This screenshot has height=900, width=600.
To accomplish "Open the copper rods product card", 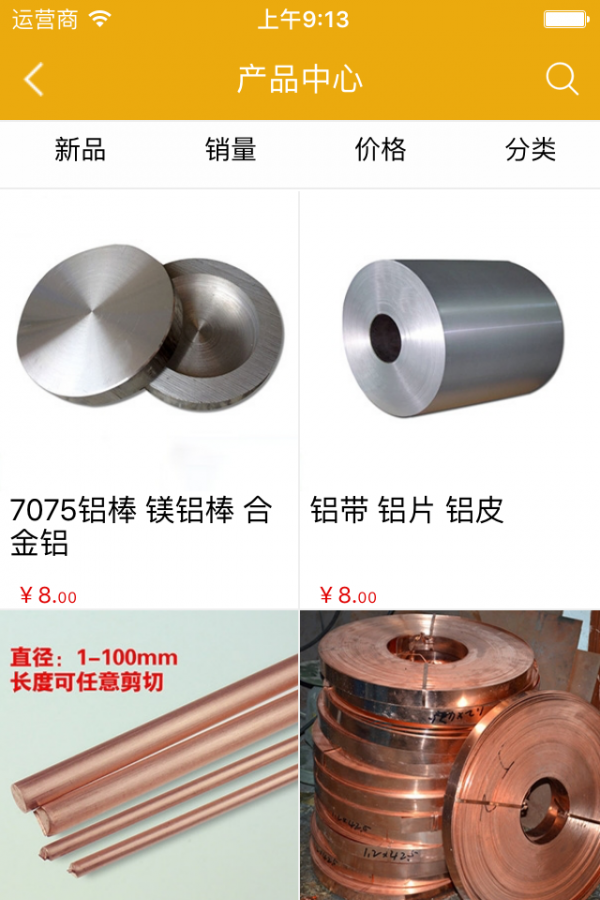I will click(x=150, y=755).
